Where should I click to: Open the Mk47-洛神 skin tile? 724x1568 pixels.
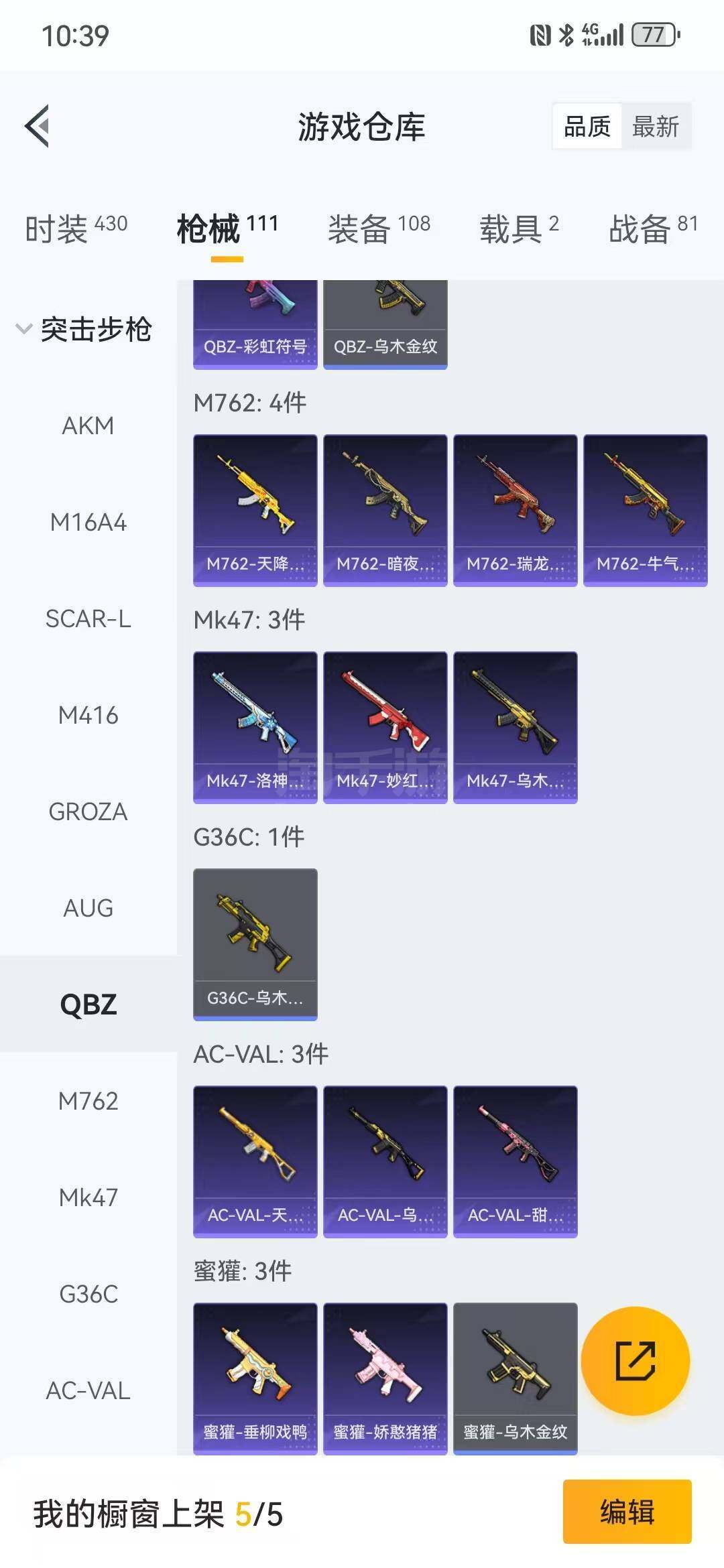pyautogui.click(x=255, y=727)
